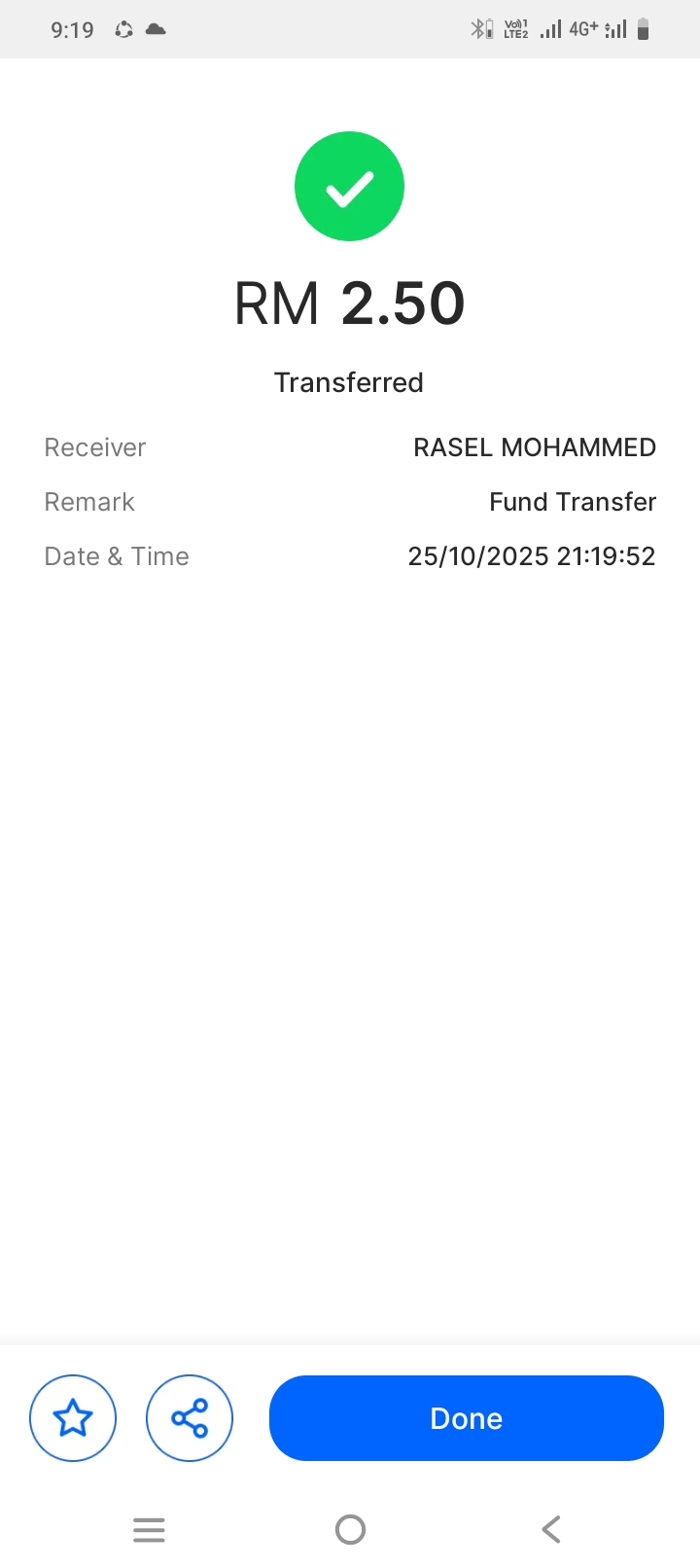
Task: Go back using the system back button
Action: 550,1529
